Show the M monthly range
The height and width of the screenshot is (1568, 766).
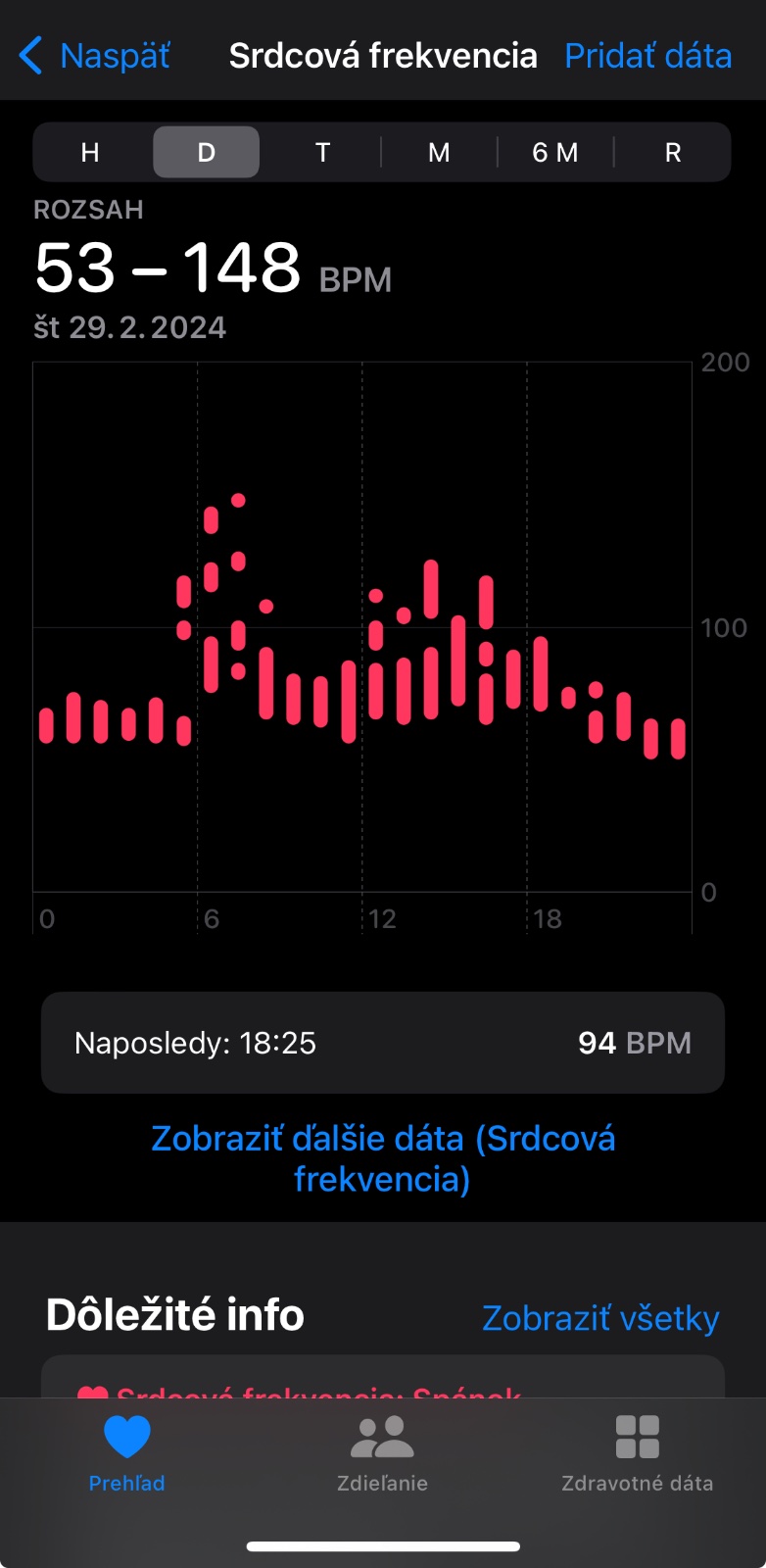point(439,153)
